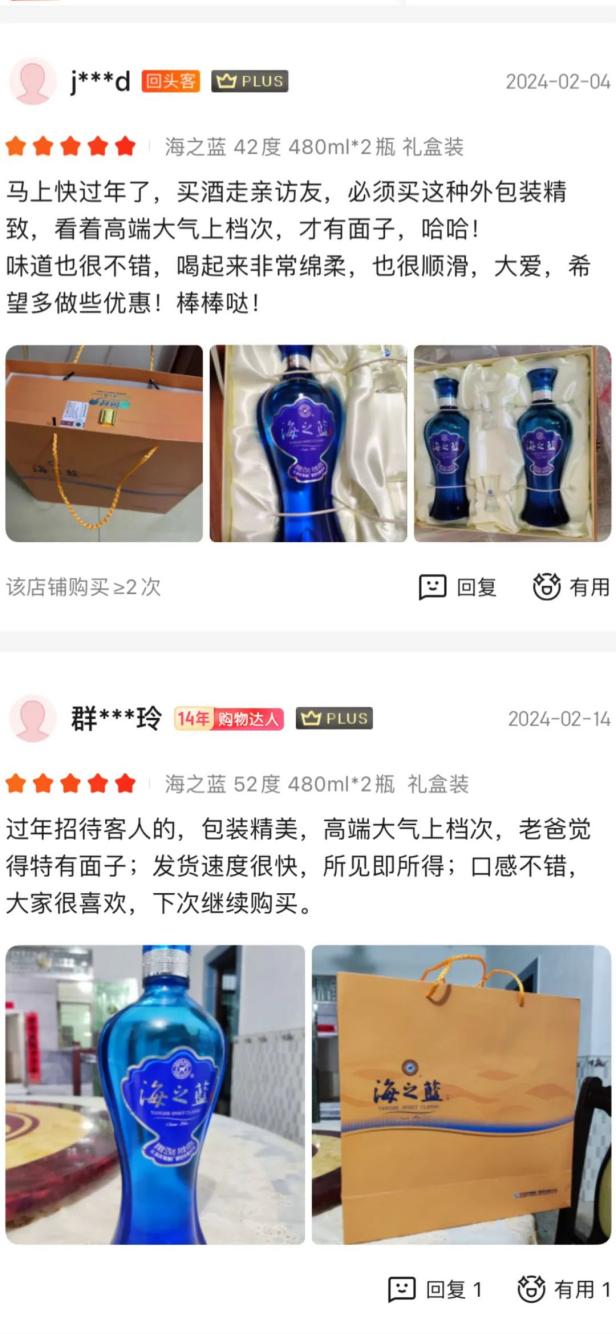Reply to j***d's review
Viewport: 616px width, 1334px height.
click(x=458, y=587)
